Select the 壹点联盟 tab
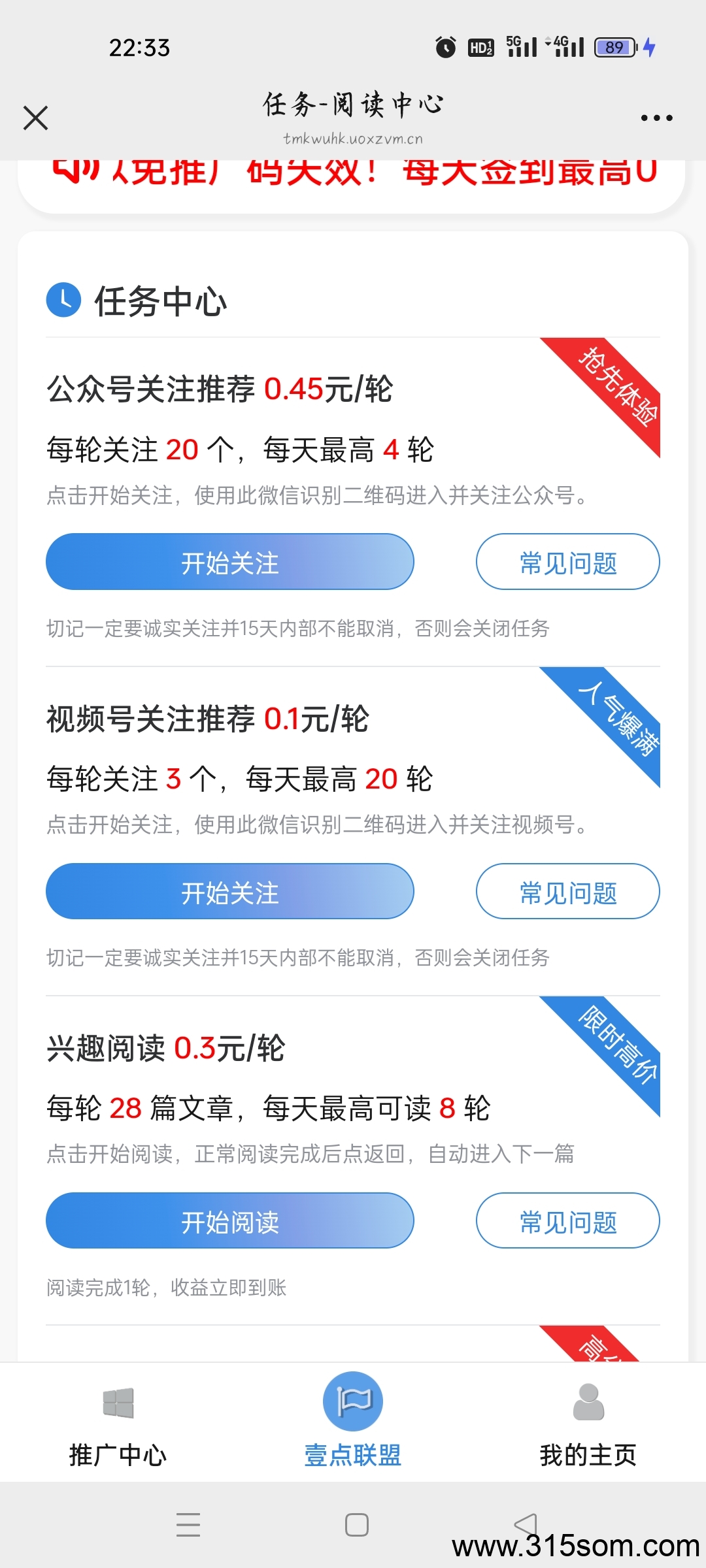Image resolution: width=706 pixels, height=1568 pixels. 353,1422
